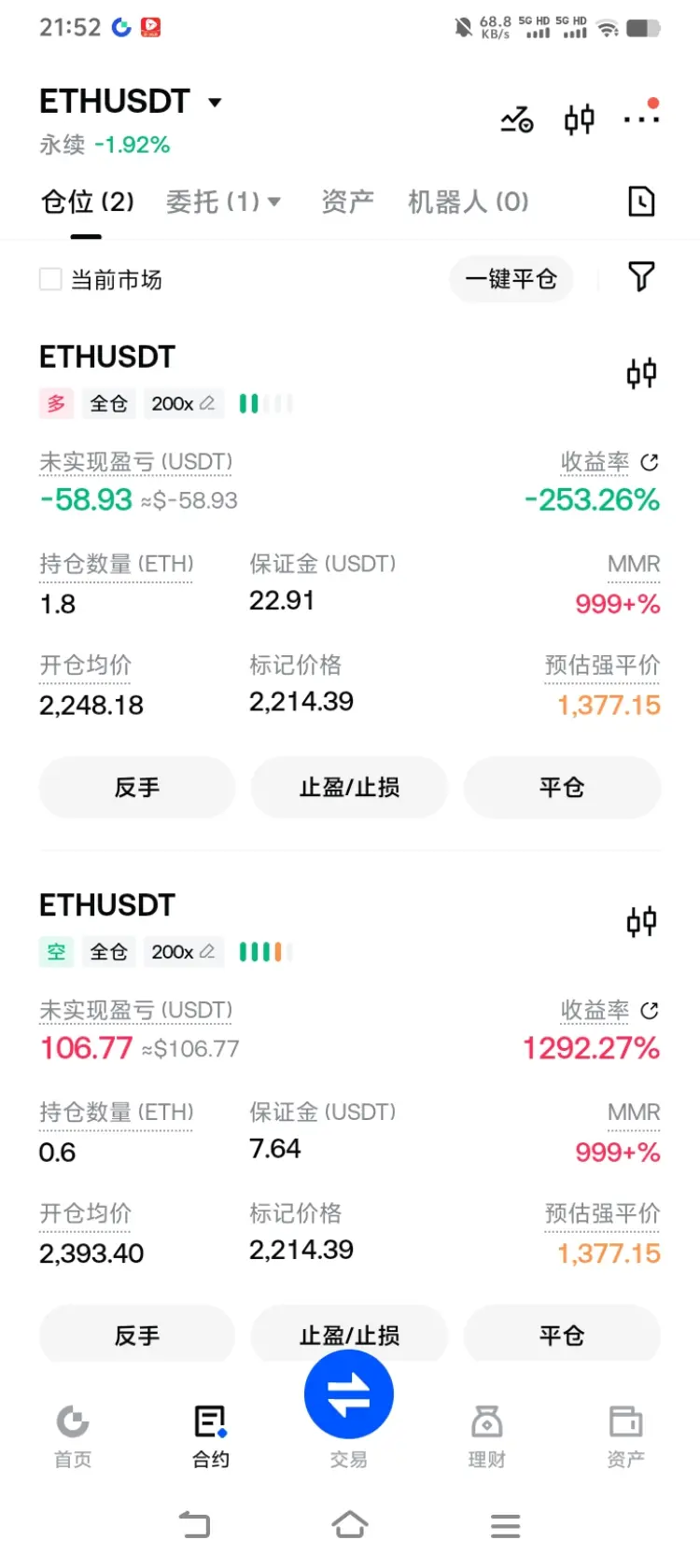Open chart icon of the short position
Image resolution: width=700 pixels, height=1568 pixels.
[642, 921]
